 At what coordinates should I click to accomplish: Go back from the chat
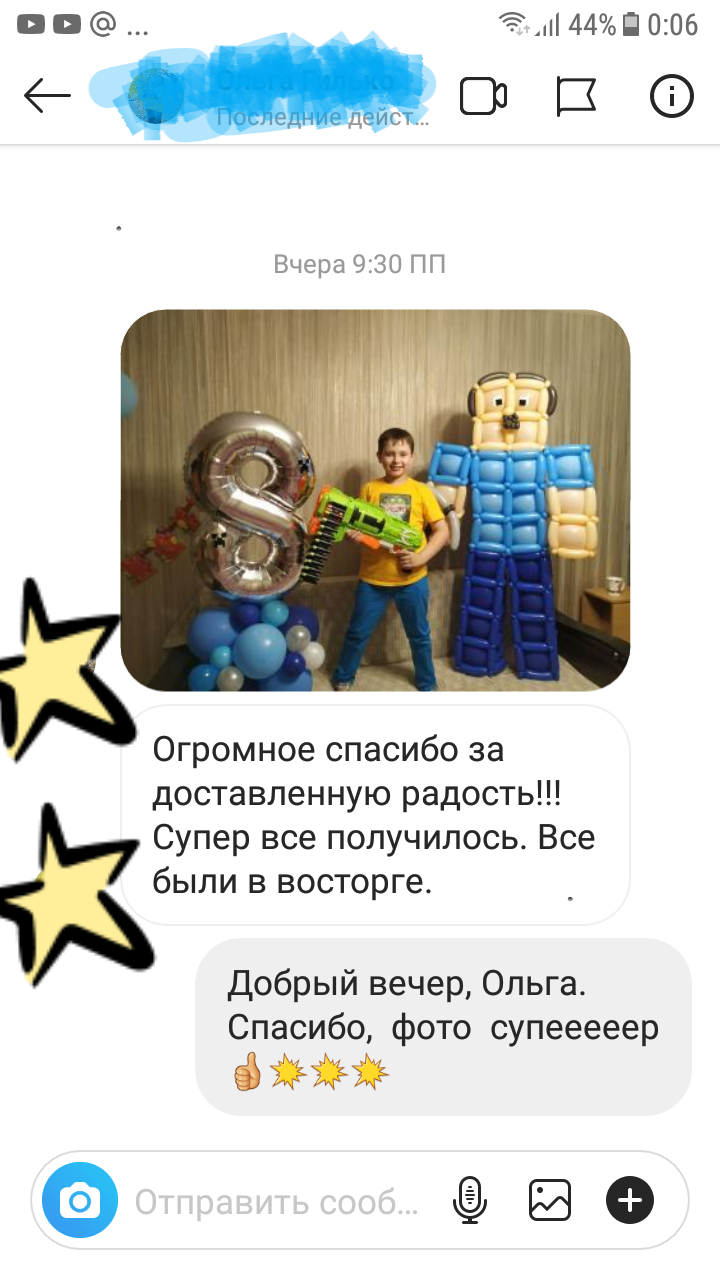coord(47,97)
